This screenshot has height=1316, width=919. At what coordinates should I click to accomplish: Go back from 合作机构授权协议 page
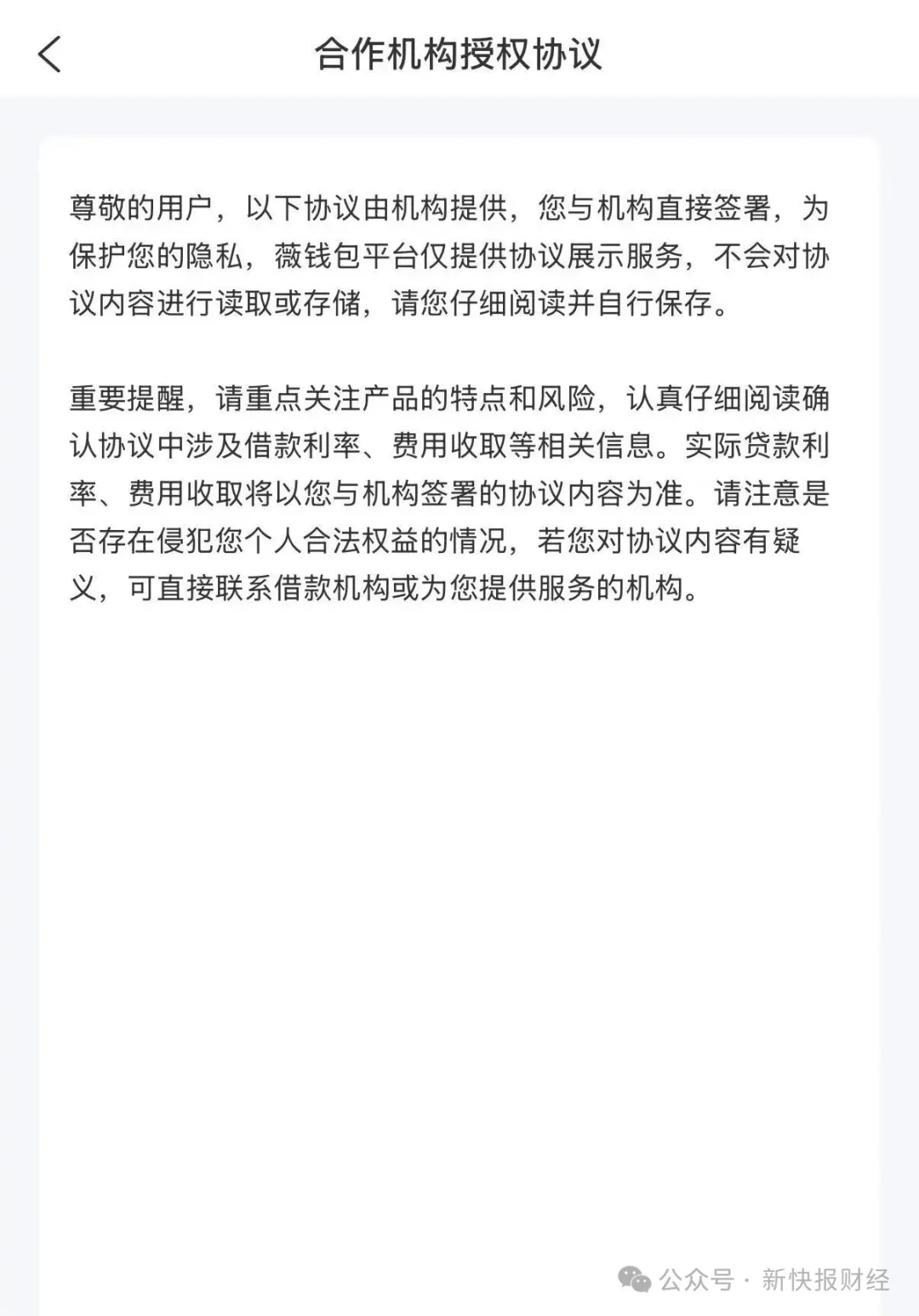[x=50, y=54]
